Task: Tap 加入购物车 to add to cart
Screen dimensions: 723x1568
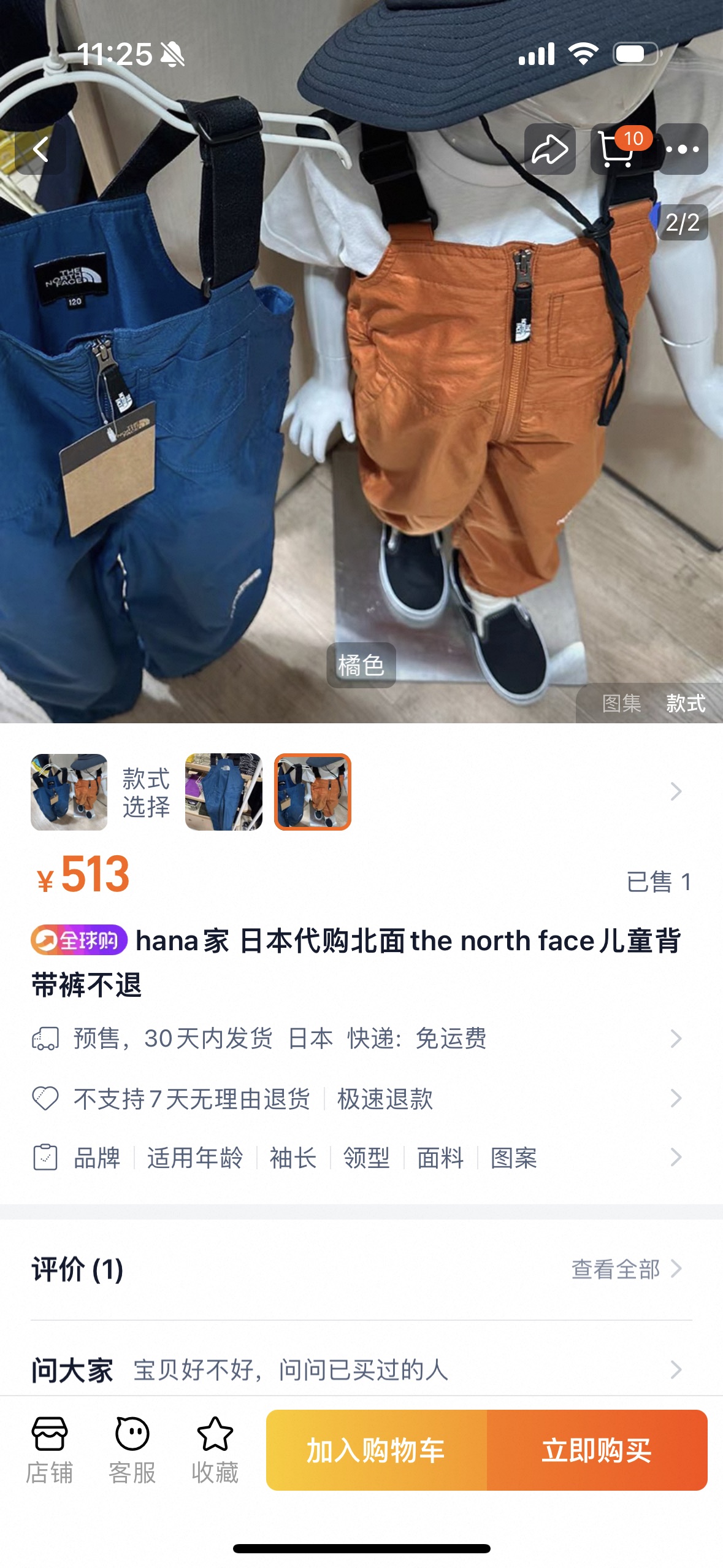Action: coord(376,1450)
